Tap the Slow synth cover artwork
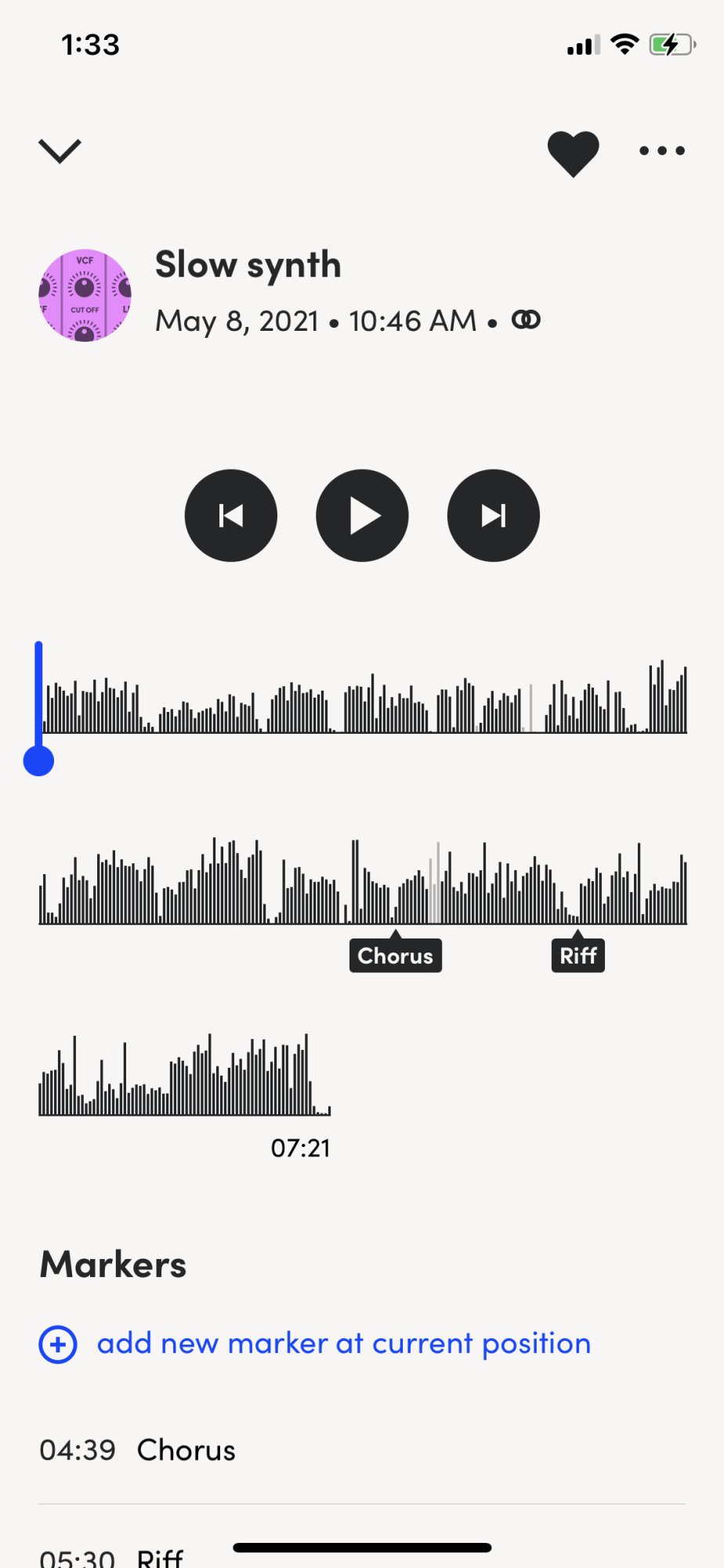Viewport: 724px width, 1568px height. point(85,296)
